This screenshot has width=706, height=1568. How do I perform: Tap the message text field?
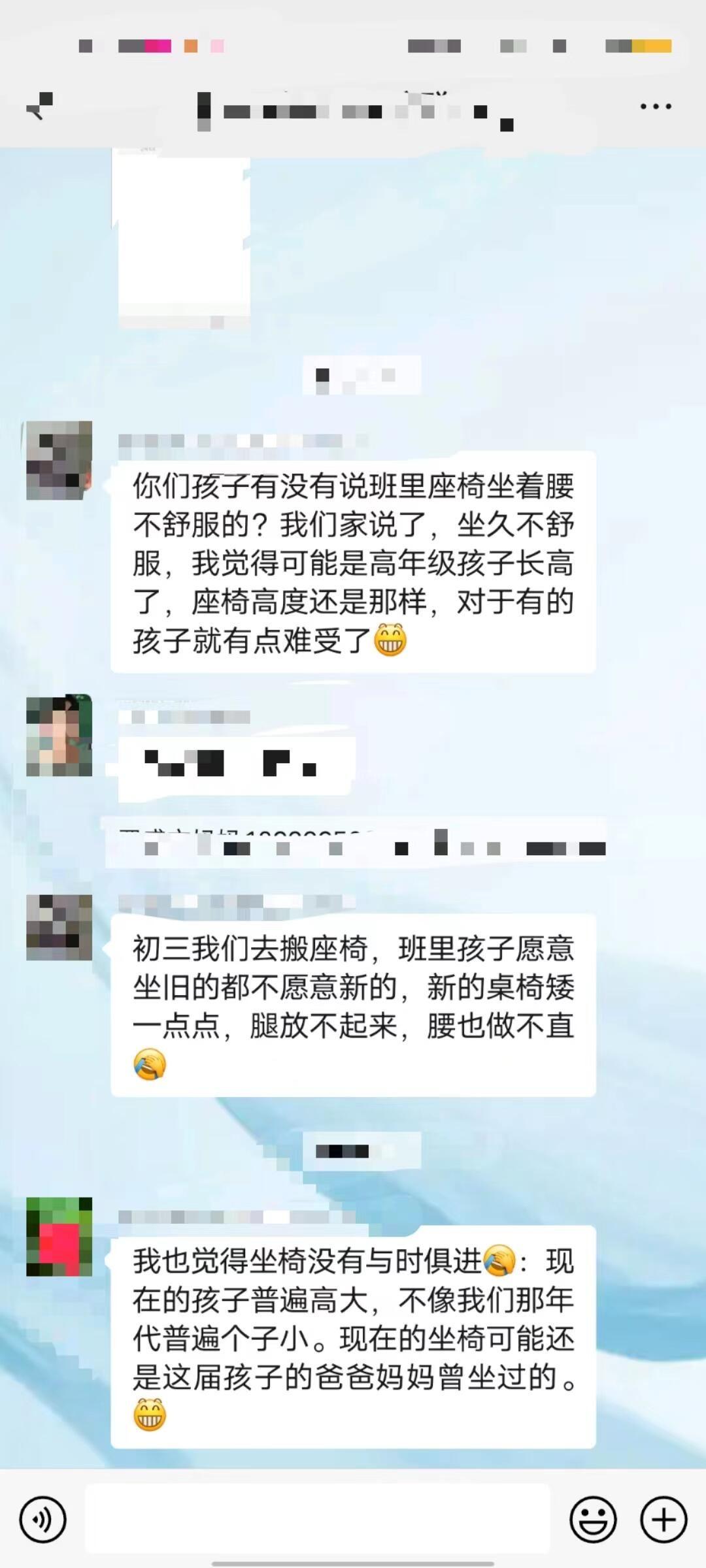click(x=318, y=1520)
